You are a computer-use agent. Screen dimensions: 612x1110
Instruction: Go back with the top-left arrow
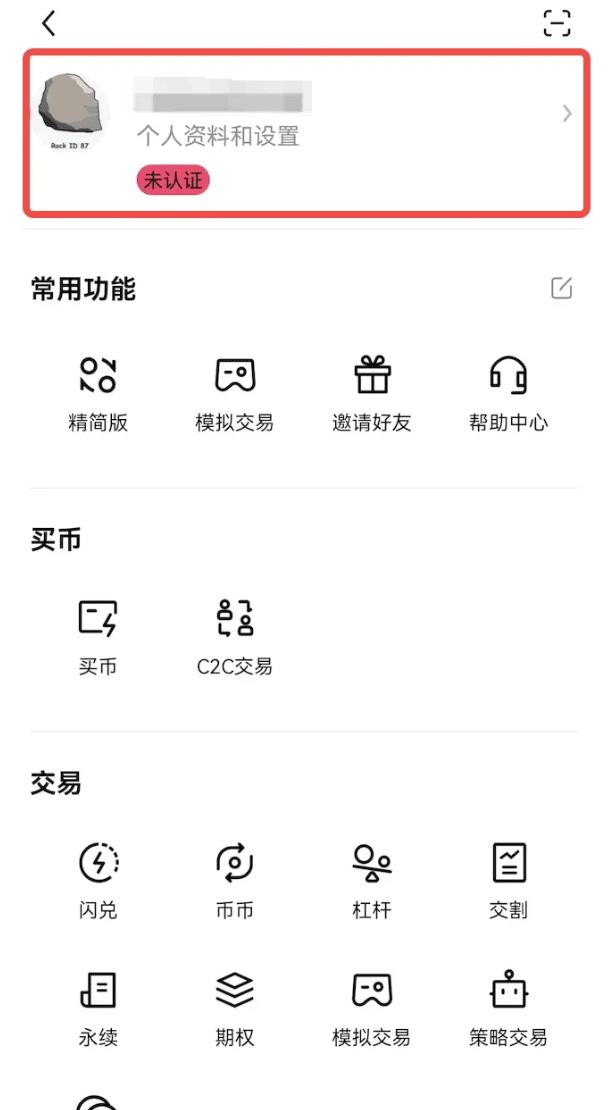(48, 23)
